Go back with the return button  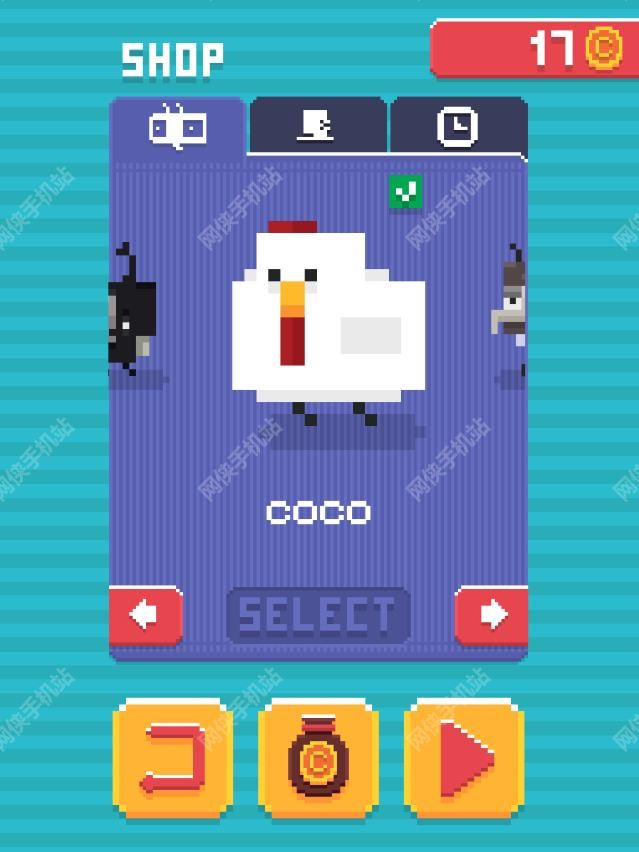click(173, 759)
